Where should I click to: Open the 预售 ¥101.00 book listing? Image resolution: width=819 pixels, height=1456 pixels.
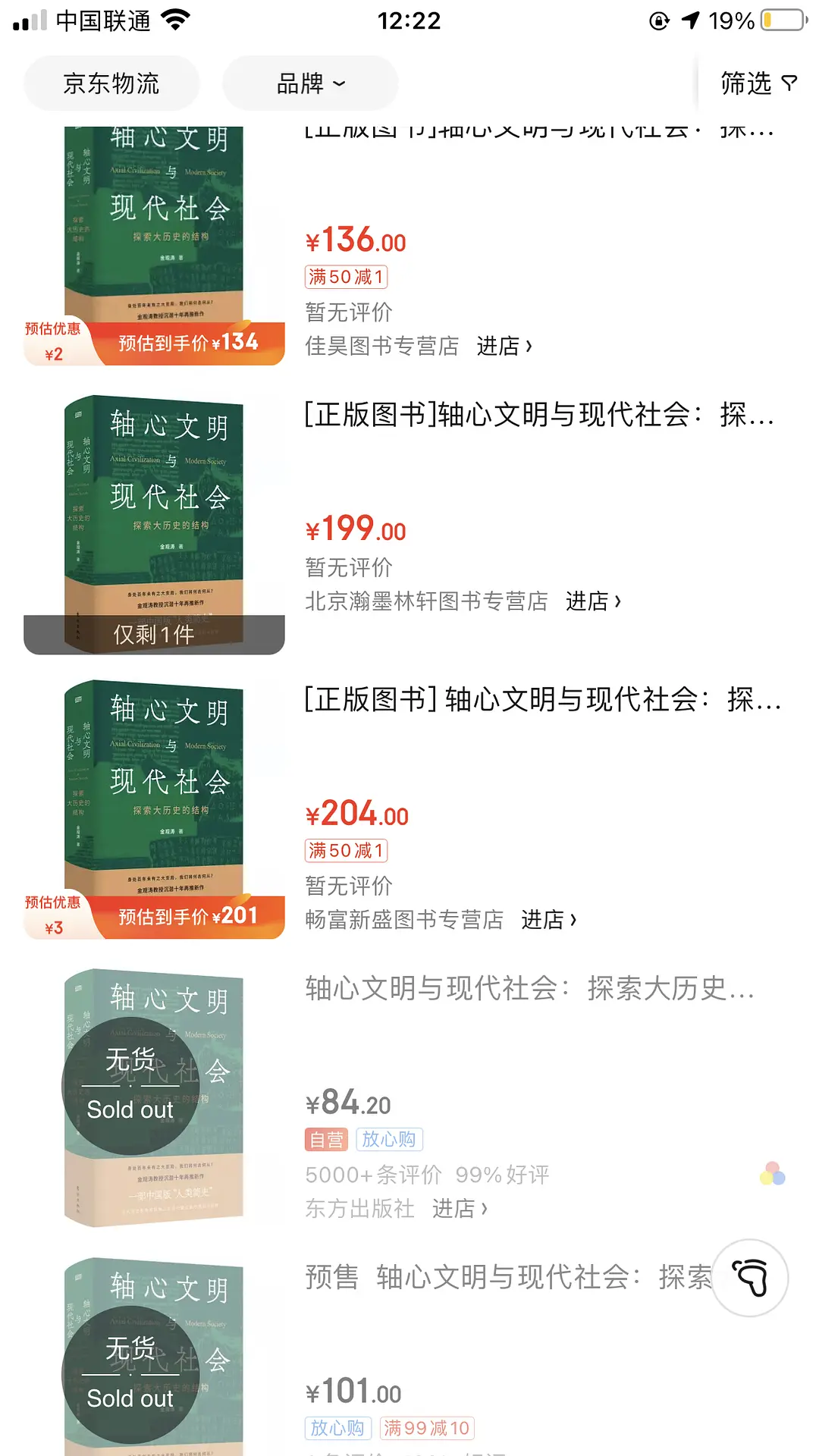click(x=508, y=1278)
